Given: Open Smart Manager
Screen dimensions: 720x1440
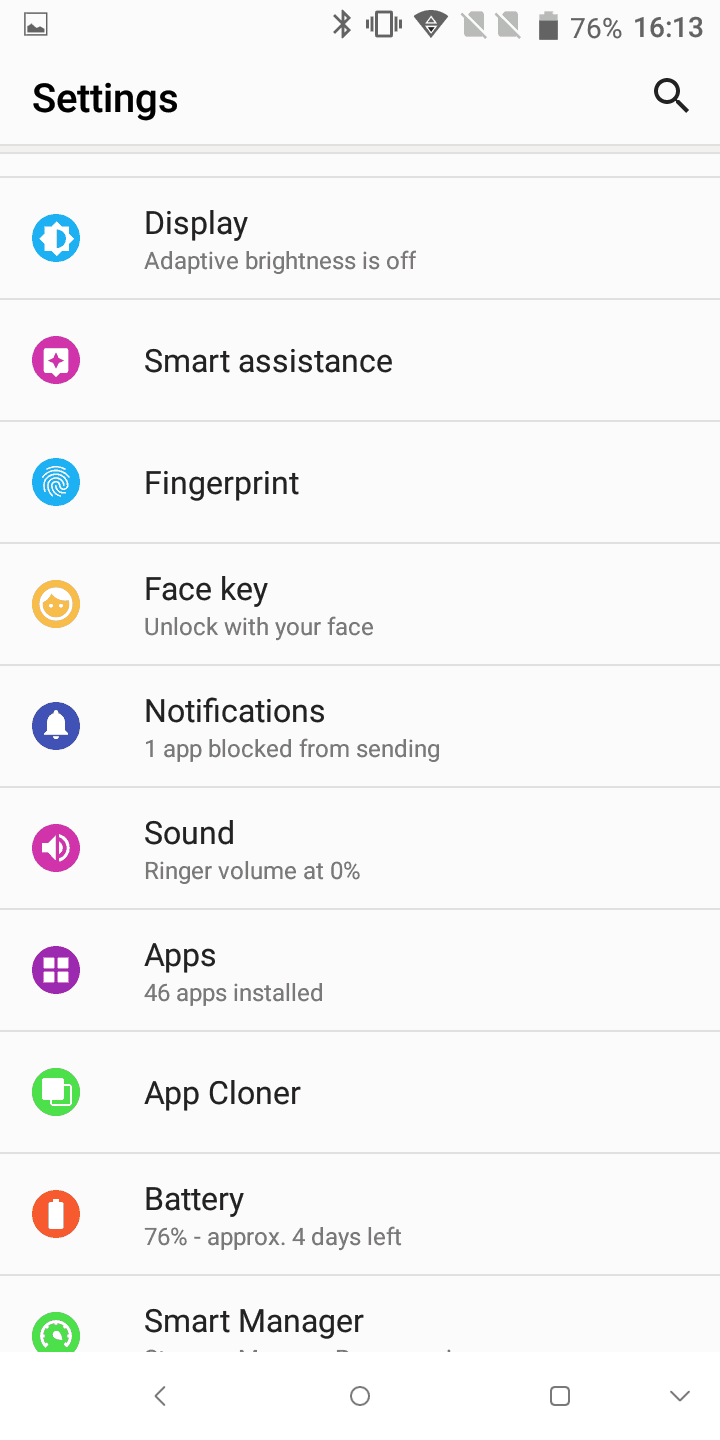Looking at the screenshot, I should coord(360,1322).
